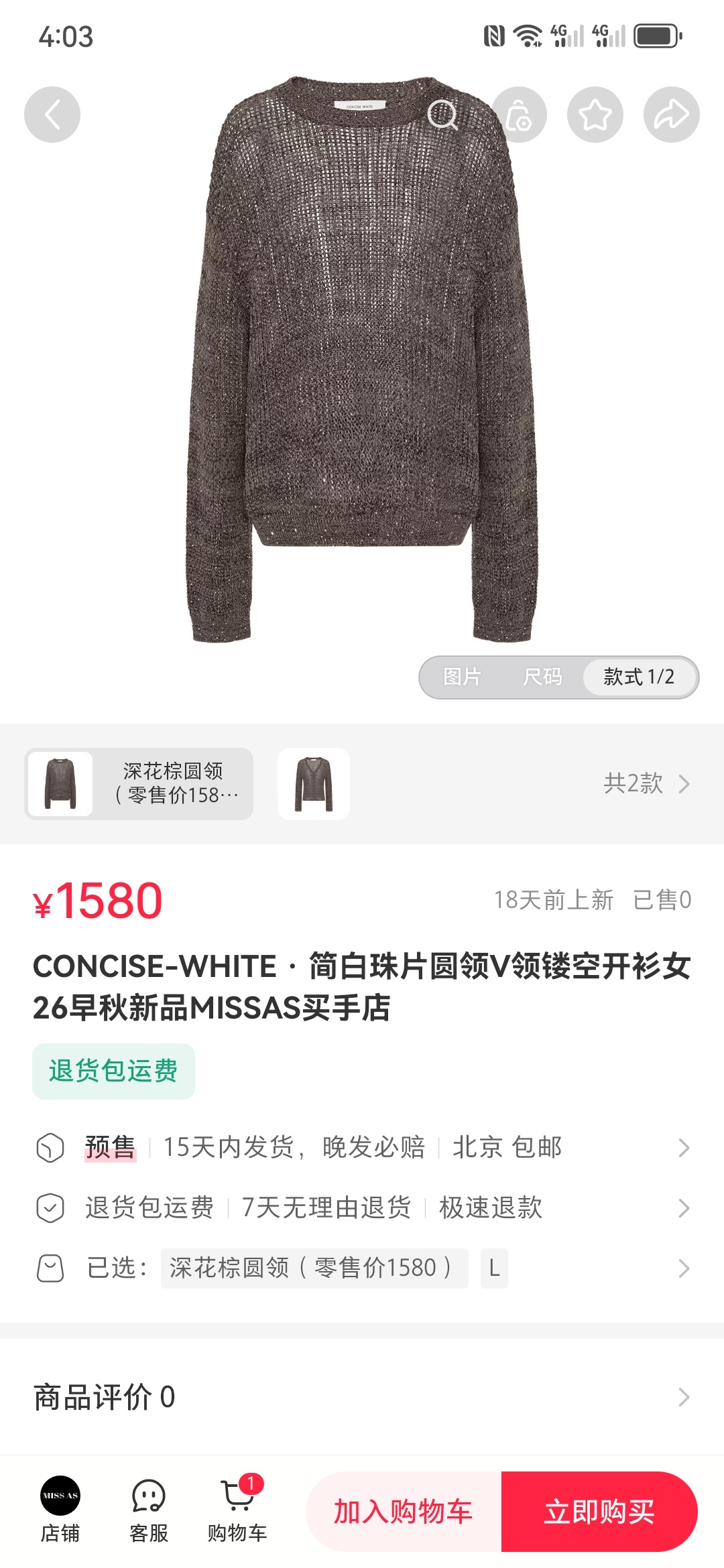Open the 7天无理由退货 service row
The height and width of the screenshot is (1568, 724).
coord(362,1207)
